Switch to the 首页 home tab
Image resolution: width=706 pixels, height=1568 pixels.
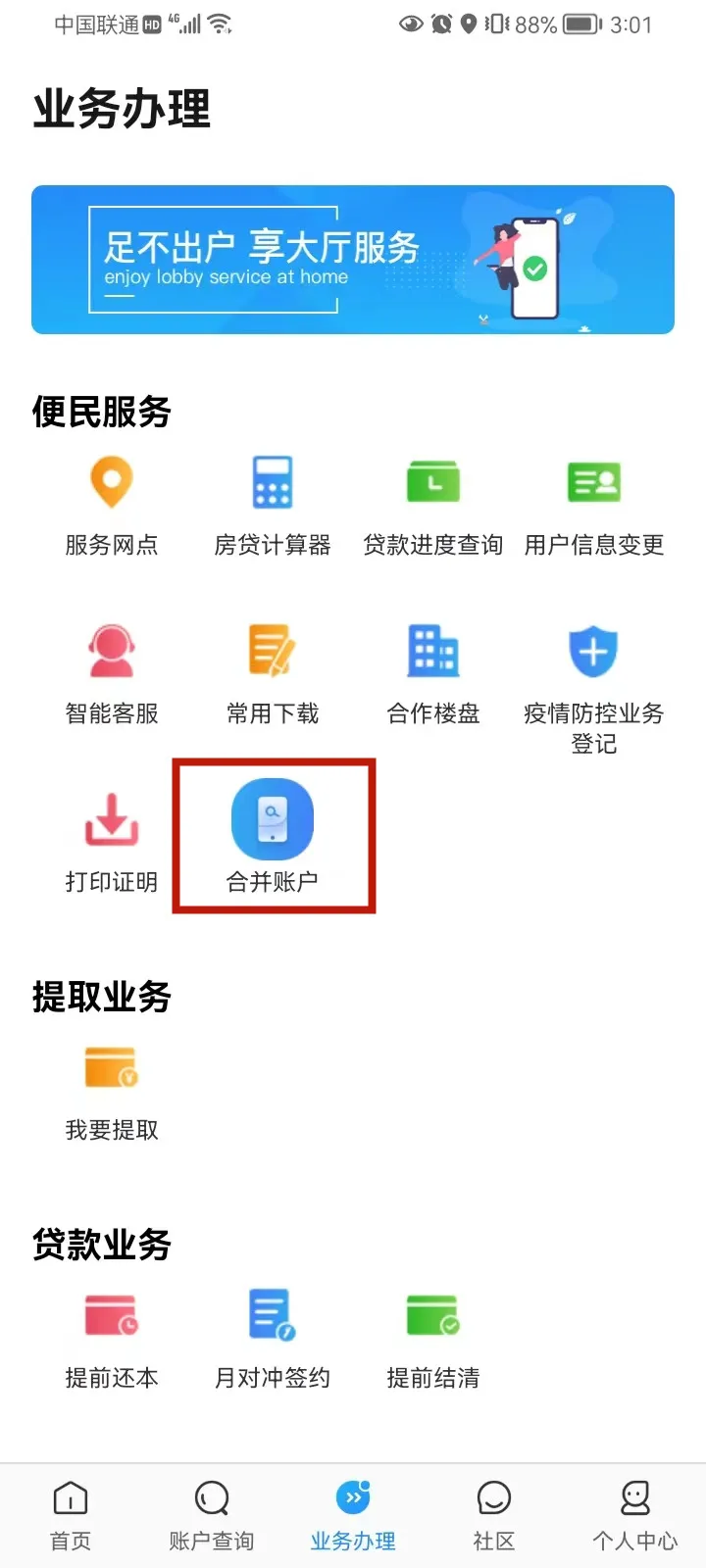(71, 1515)
